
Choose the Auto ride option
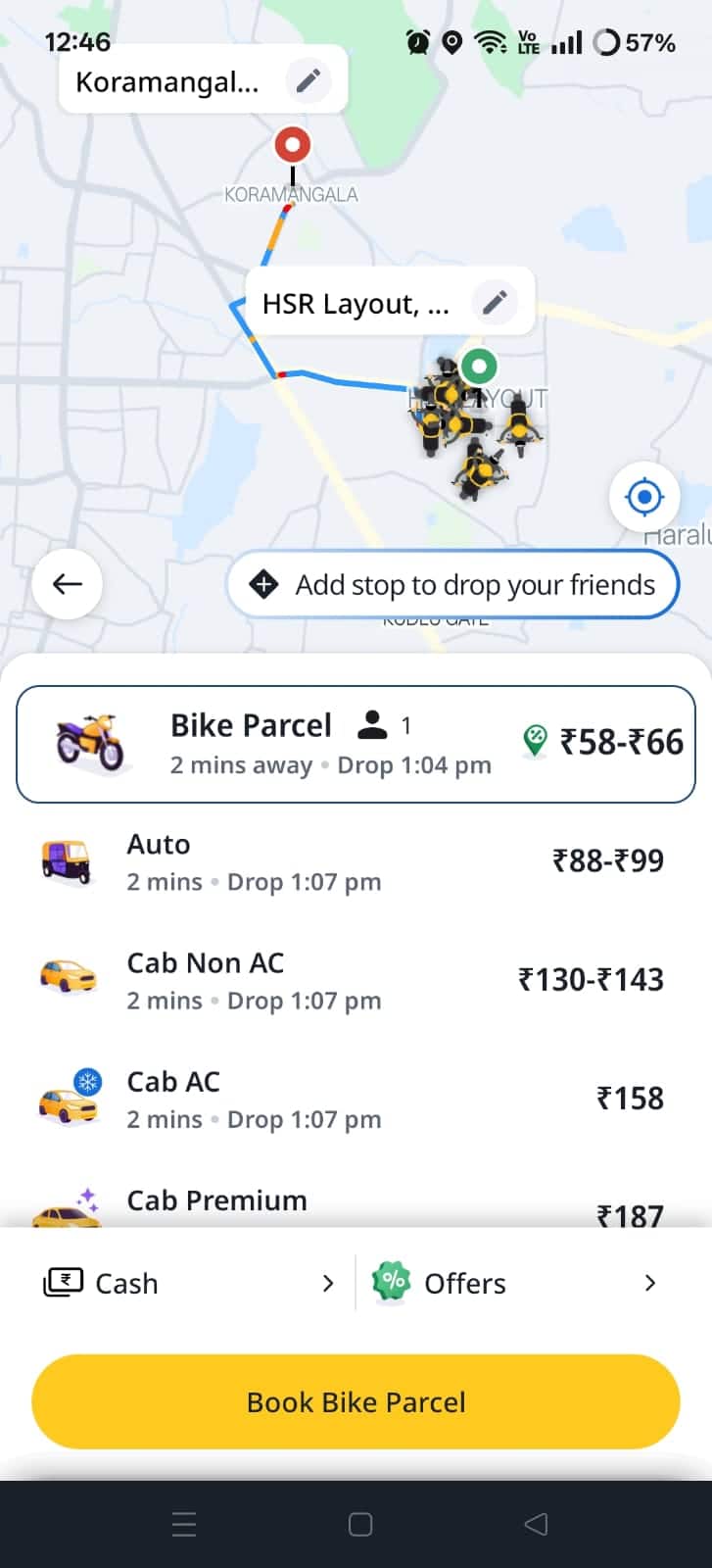tap(356, 862)
